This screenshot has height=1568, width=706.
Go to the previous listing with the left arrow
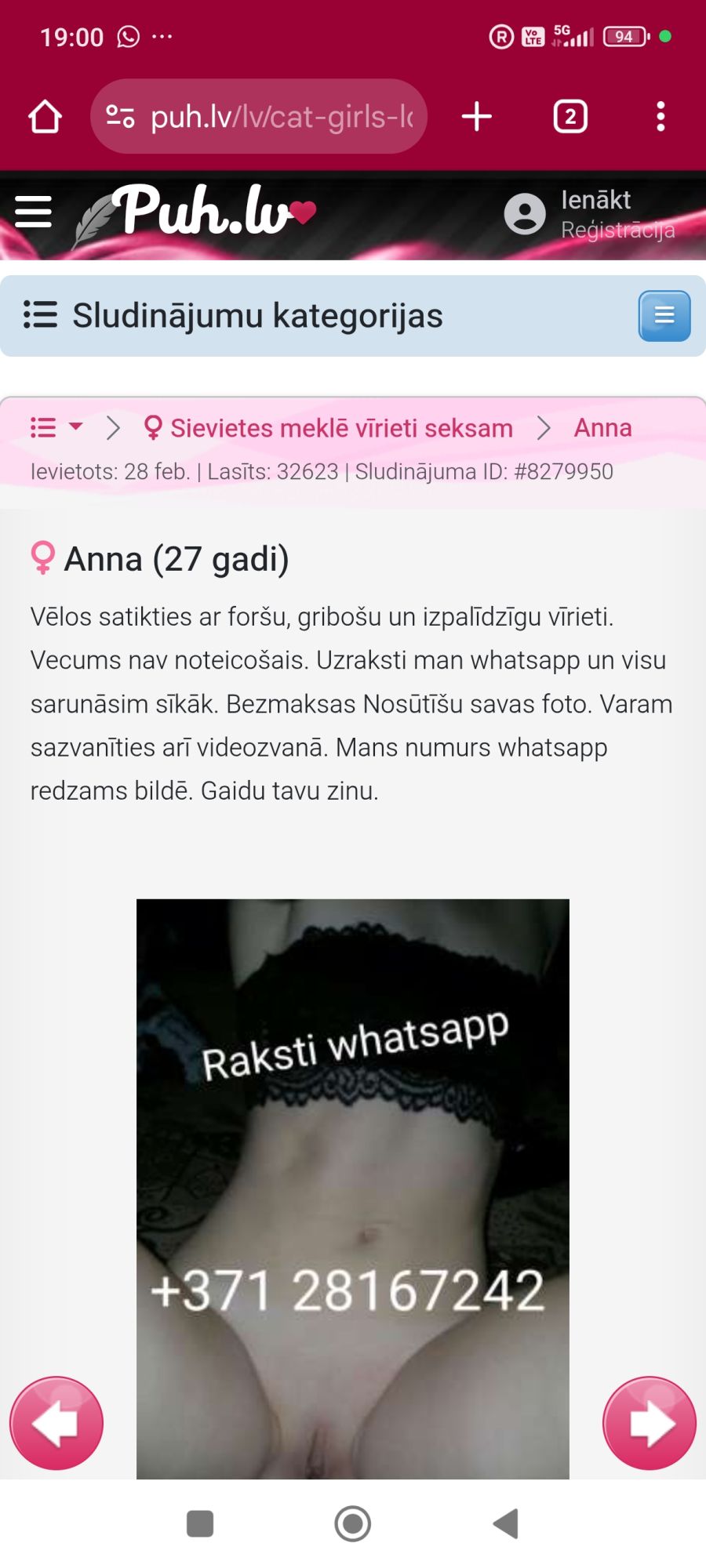pyautogui.click(x=56, y=1423)
